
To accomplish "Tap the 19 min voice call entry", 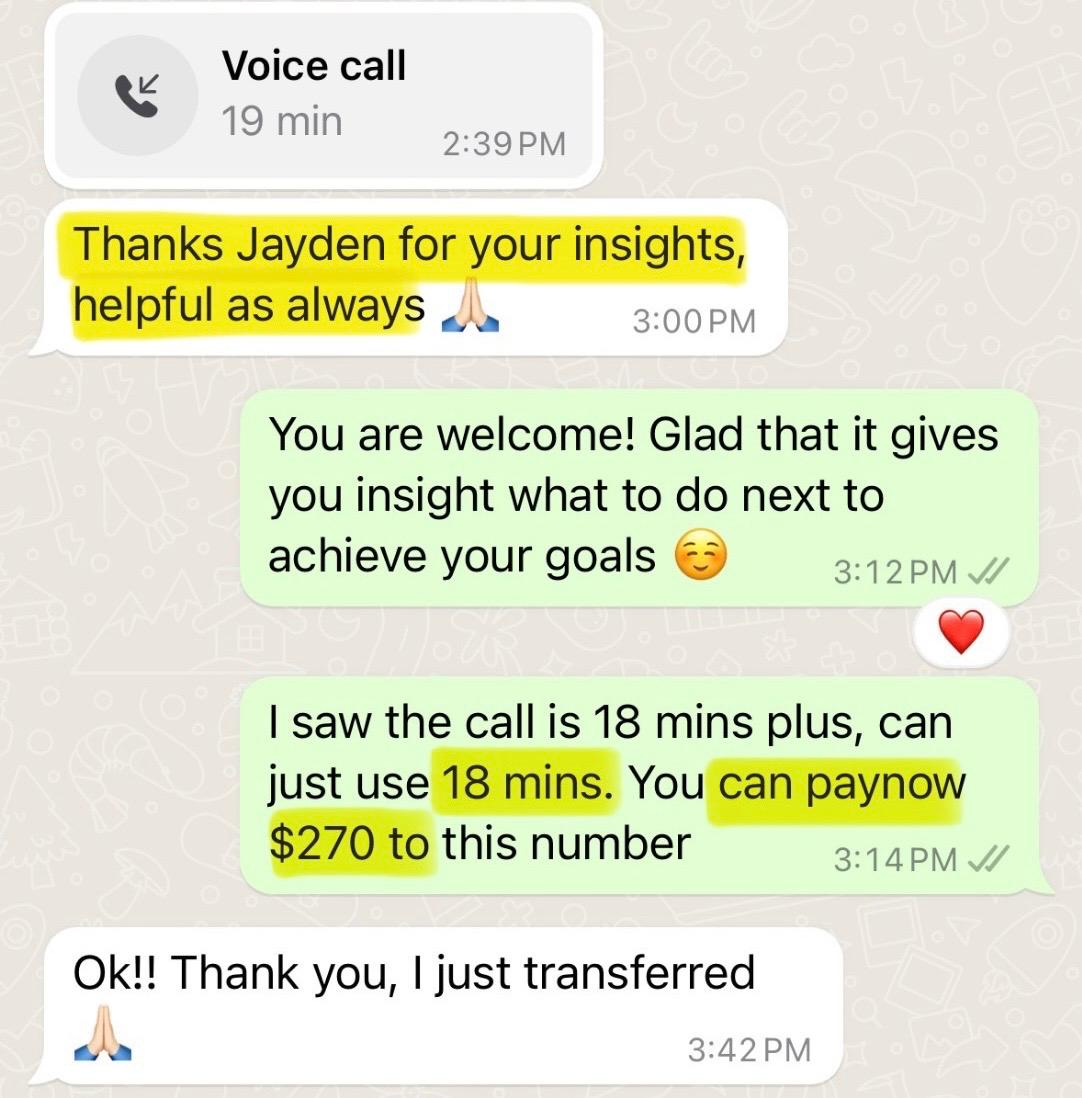I will pos(322,95).
